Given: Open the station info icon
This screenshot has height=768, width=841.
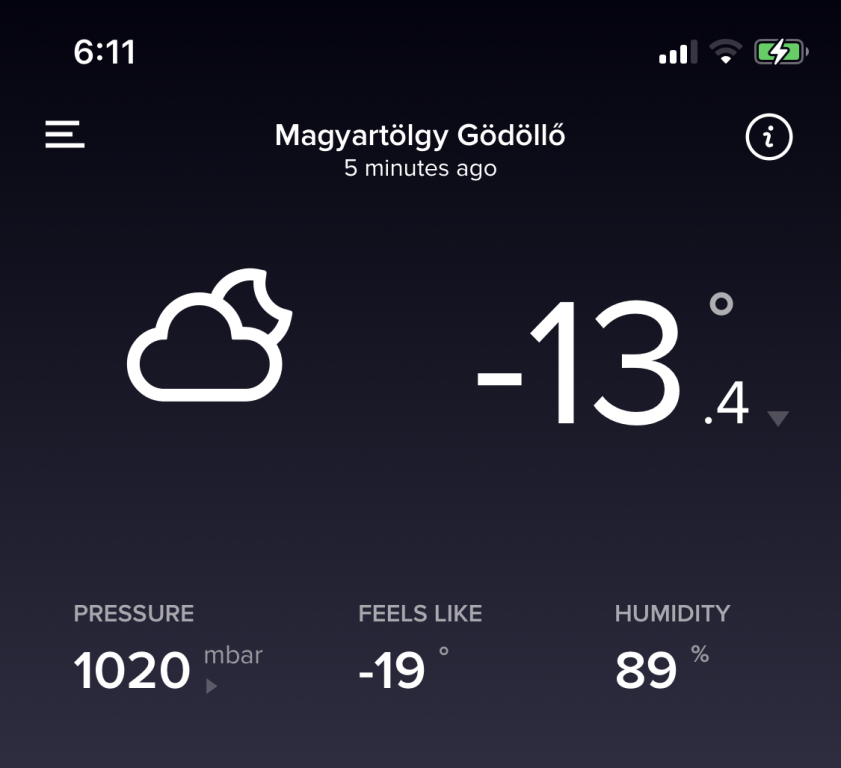Looking at the screenshot, I should click(x=768, y=137).
